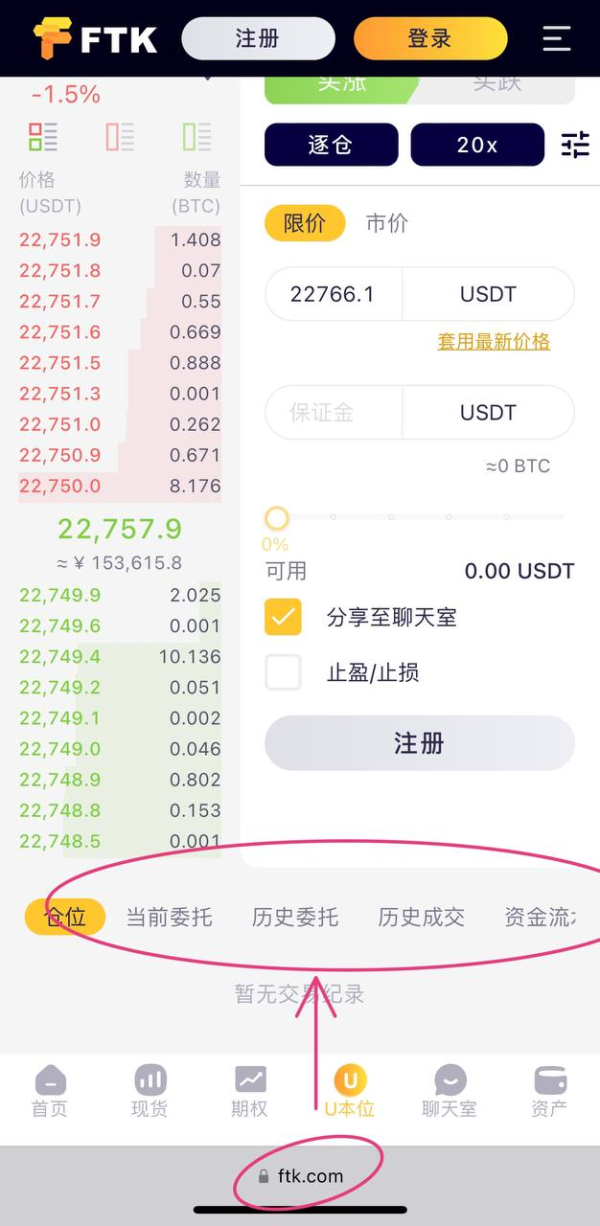Tap the 登录 login button
This screenshot has width=600, height=1226.
[430, 39]
